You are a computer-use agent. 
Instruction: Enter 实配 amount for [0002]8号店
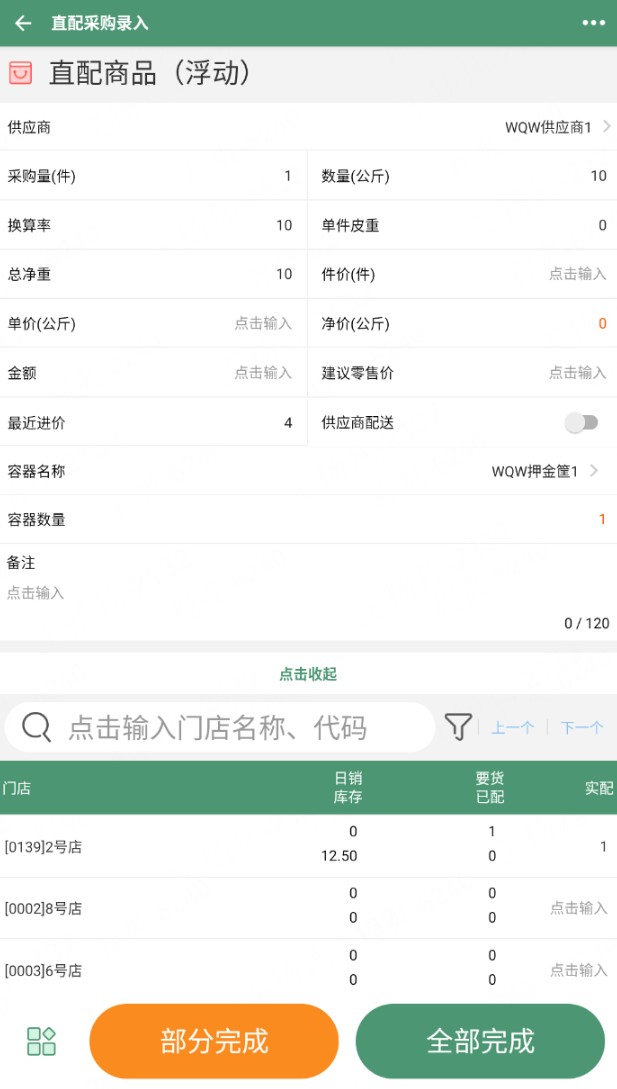578,908
